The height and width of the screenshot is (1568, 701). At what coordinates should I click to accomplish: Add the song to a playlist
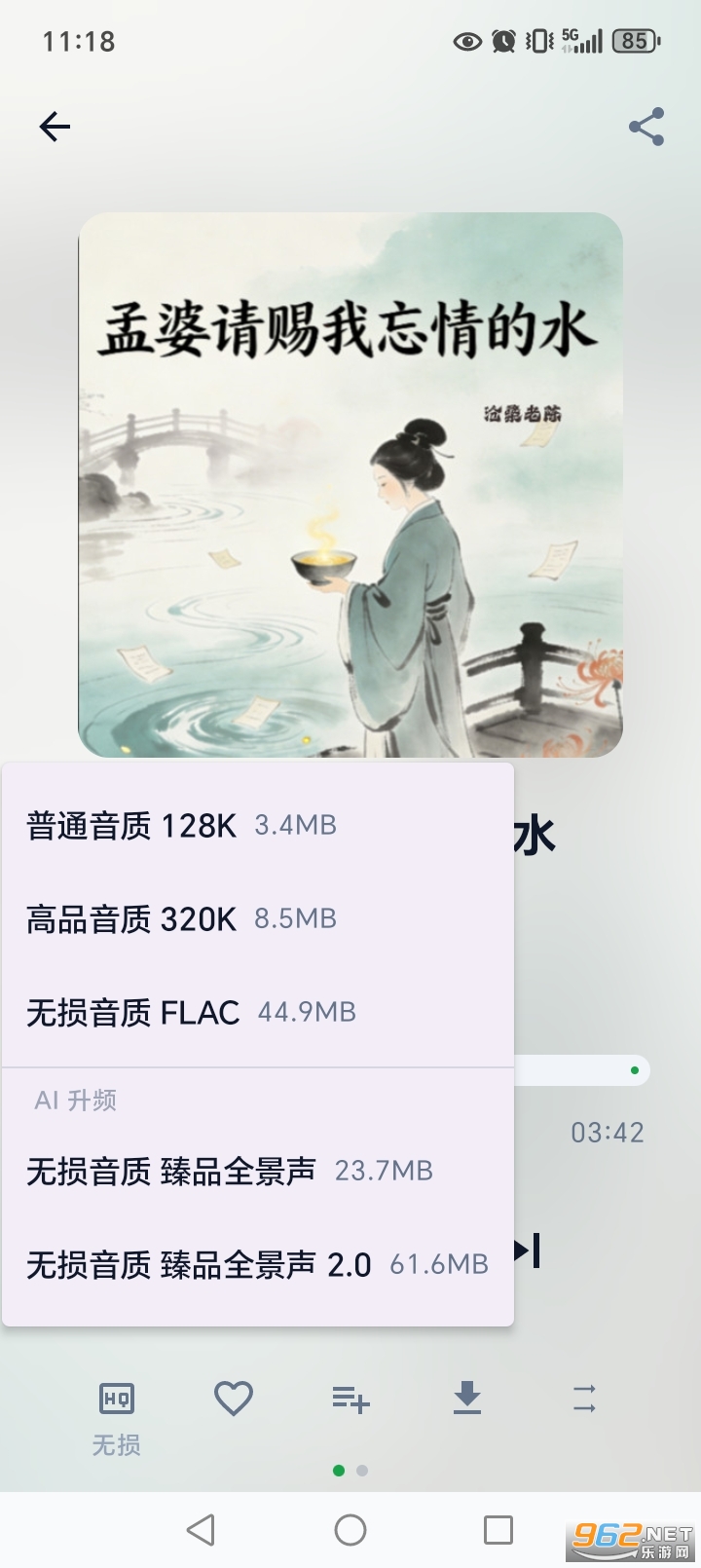(x=350, y=1400)
